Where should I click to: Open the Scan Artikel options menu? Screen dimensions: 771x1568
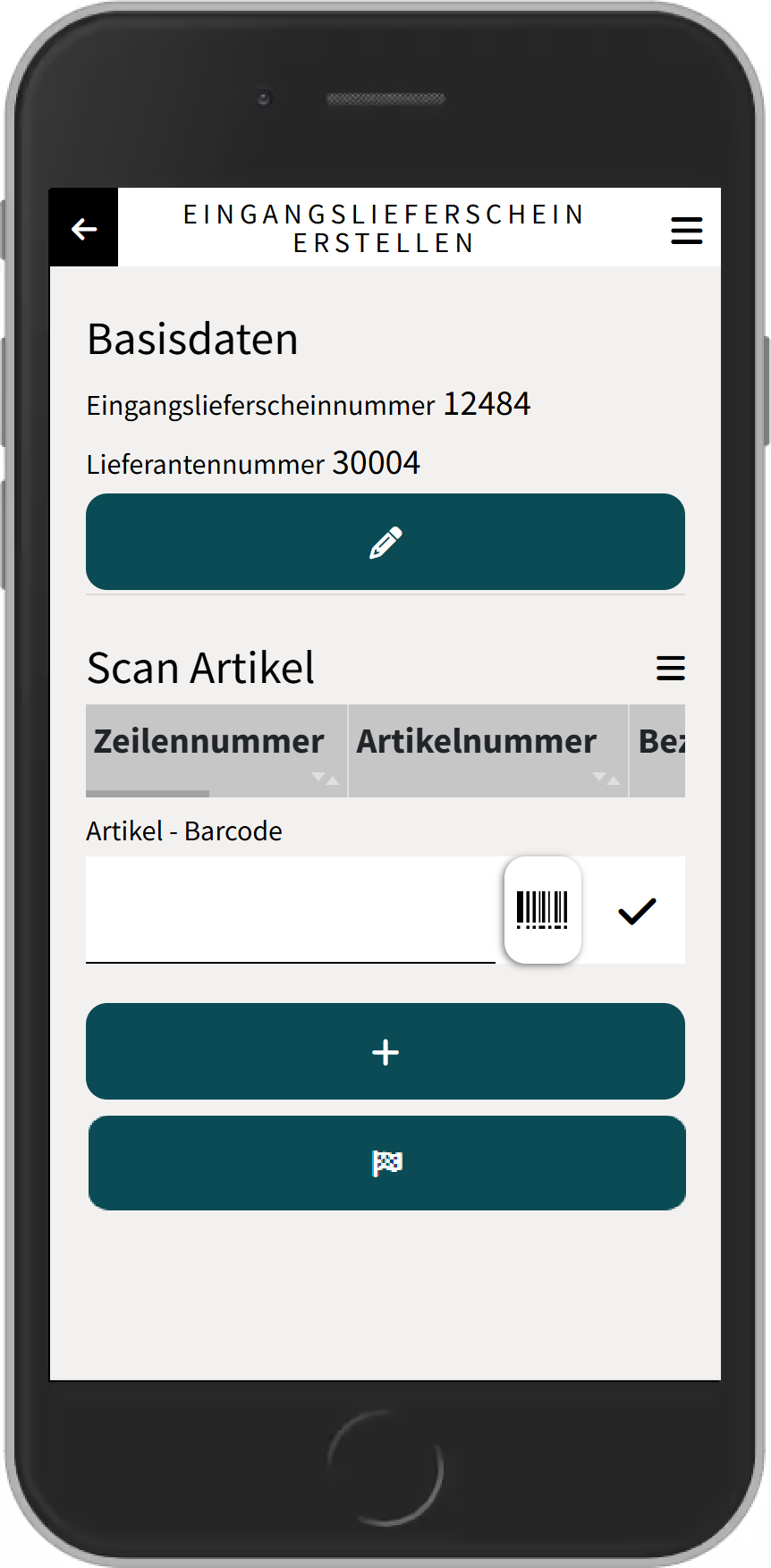670,668
